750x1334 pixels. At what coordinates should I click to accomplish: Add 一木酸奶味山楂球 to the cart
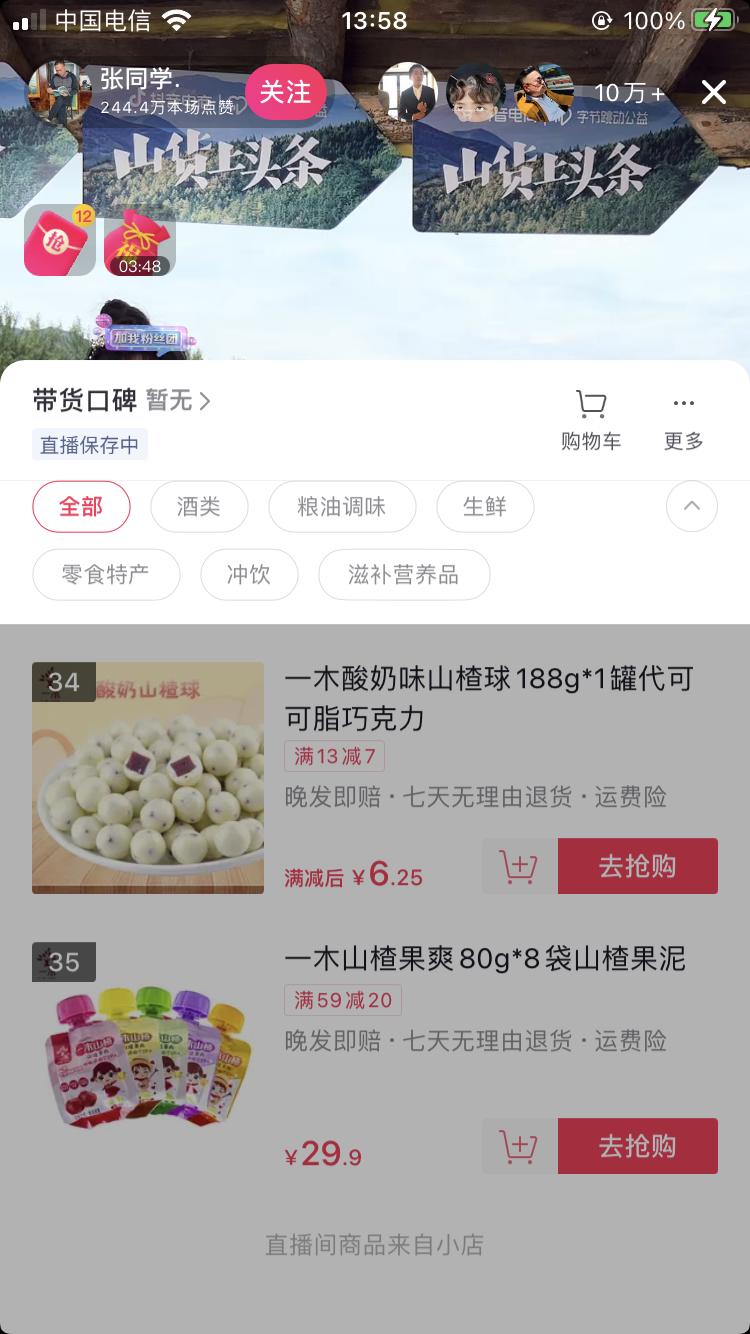point(518,866)
